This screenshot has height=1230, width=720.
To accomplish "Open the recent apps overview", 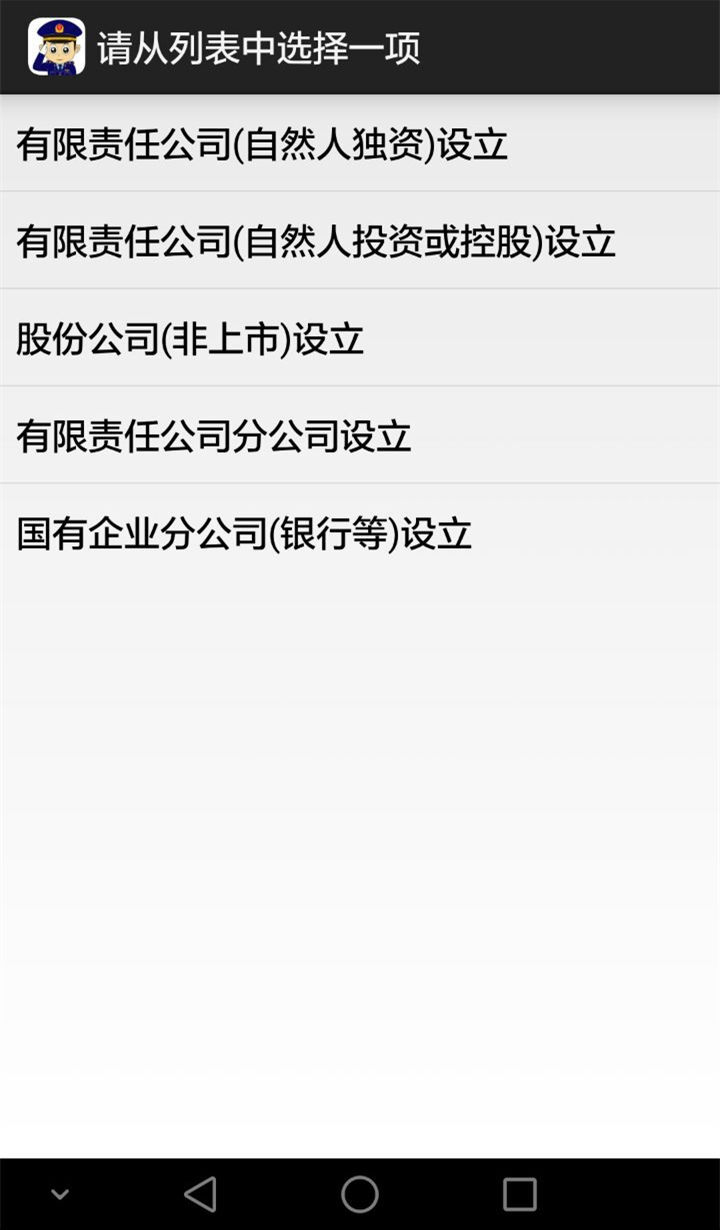I will tap(519, 1194).
